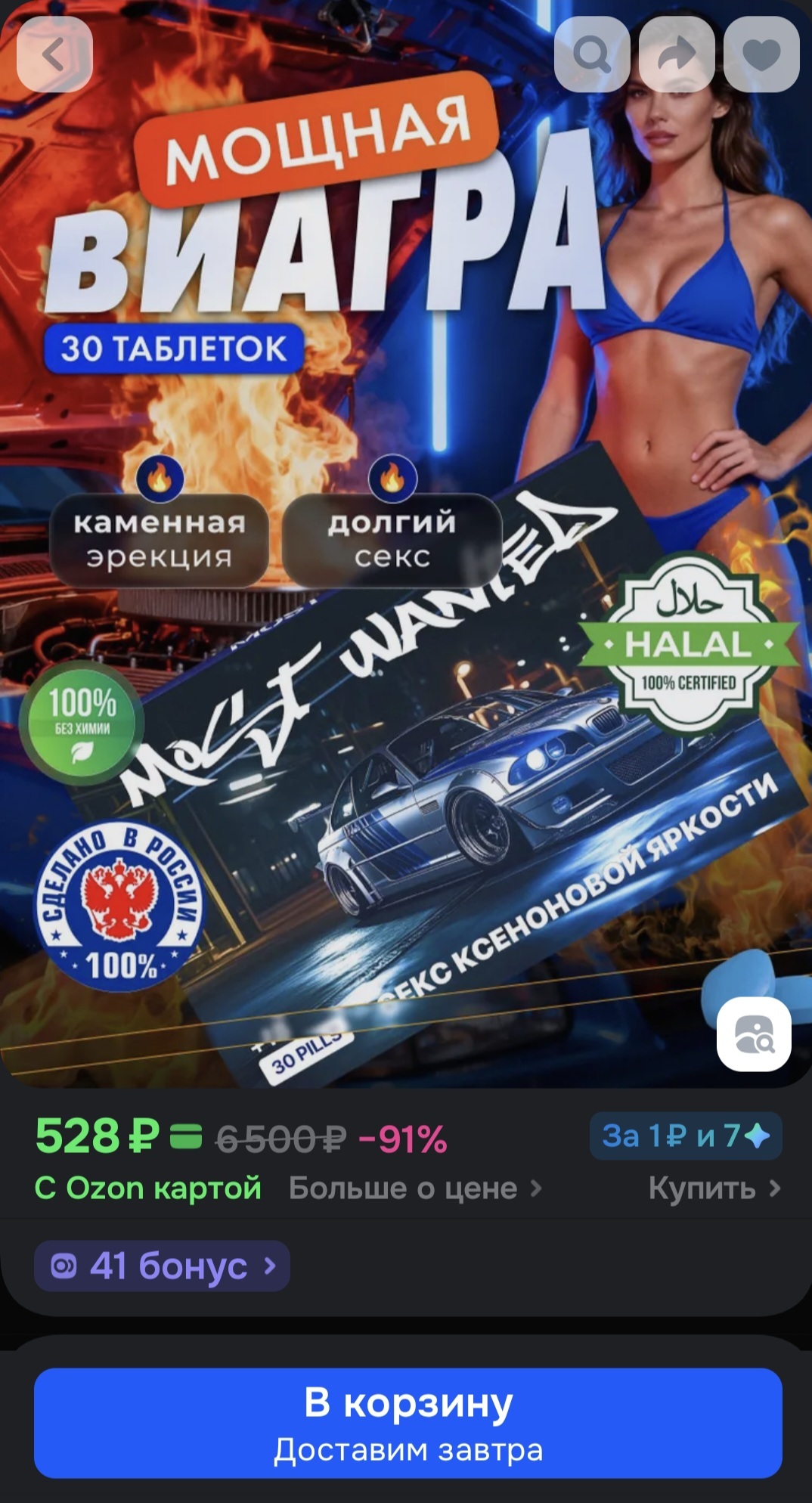The height and width of the screenshot is (1503, 812).
Task: Go back using the arrow icon
Action: [54, 54]
